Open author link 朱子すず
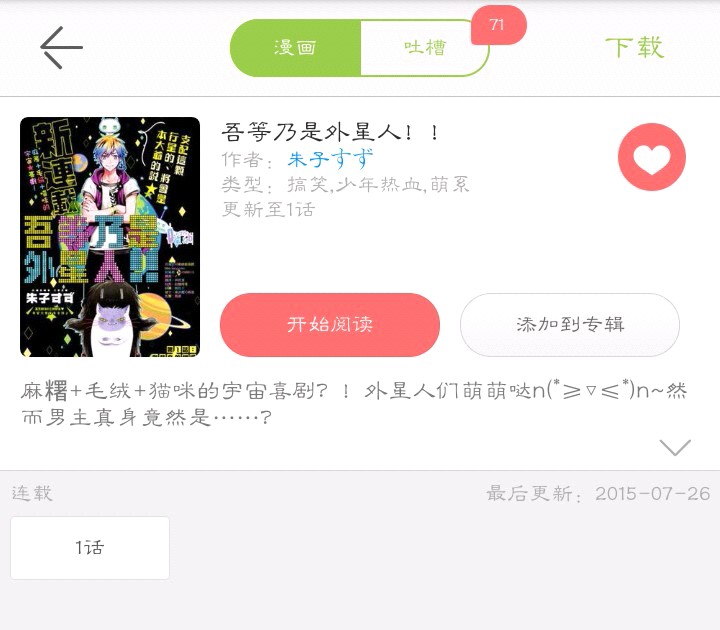Image resolution: width=720 pixels, height=630 pixels. pos(330,160)
